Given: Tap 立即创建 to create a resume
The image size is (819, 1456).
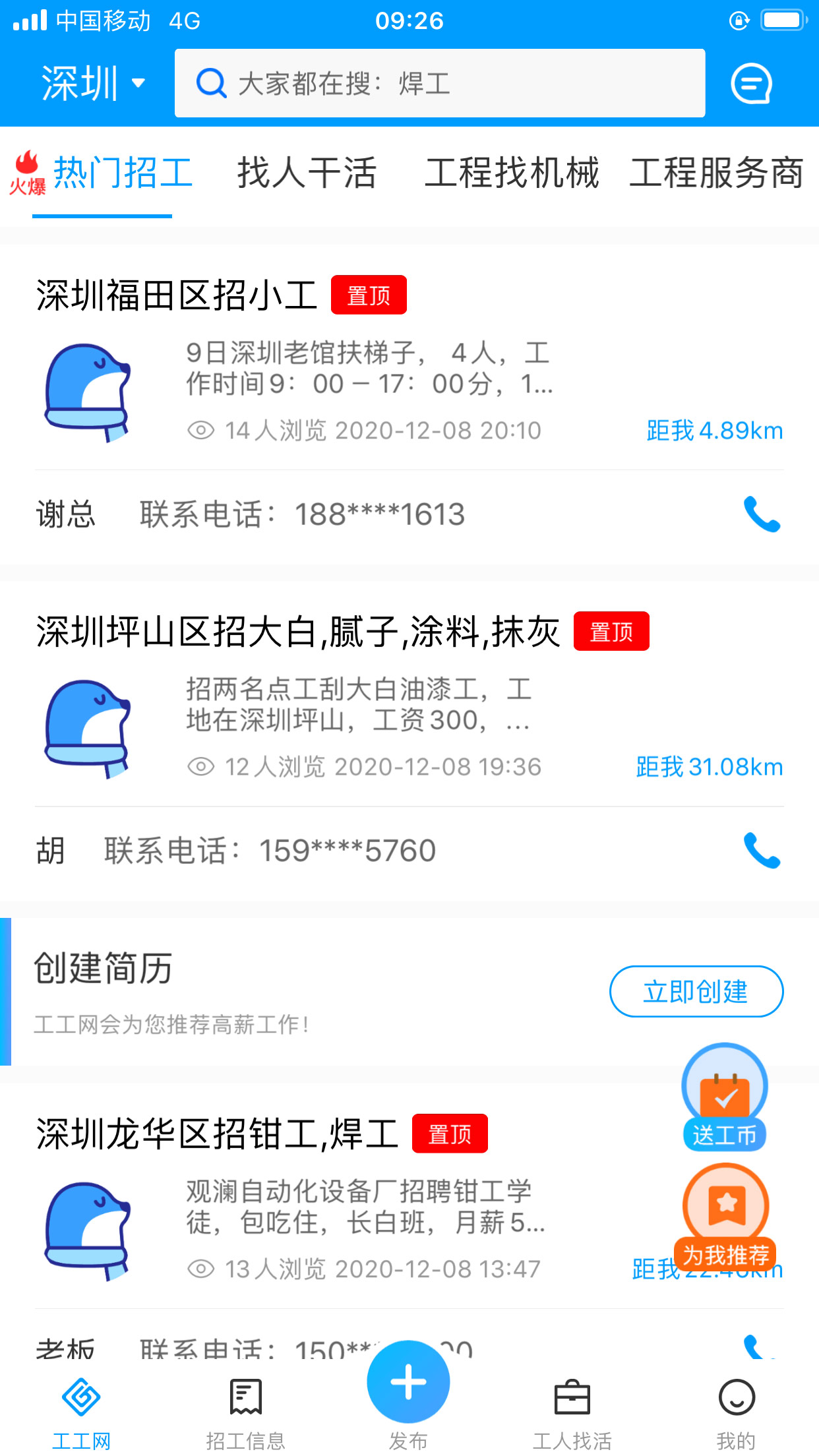Looking at the screenshot, I should [x=696, y=991].
